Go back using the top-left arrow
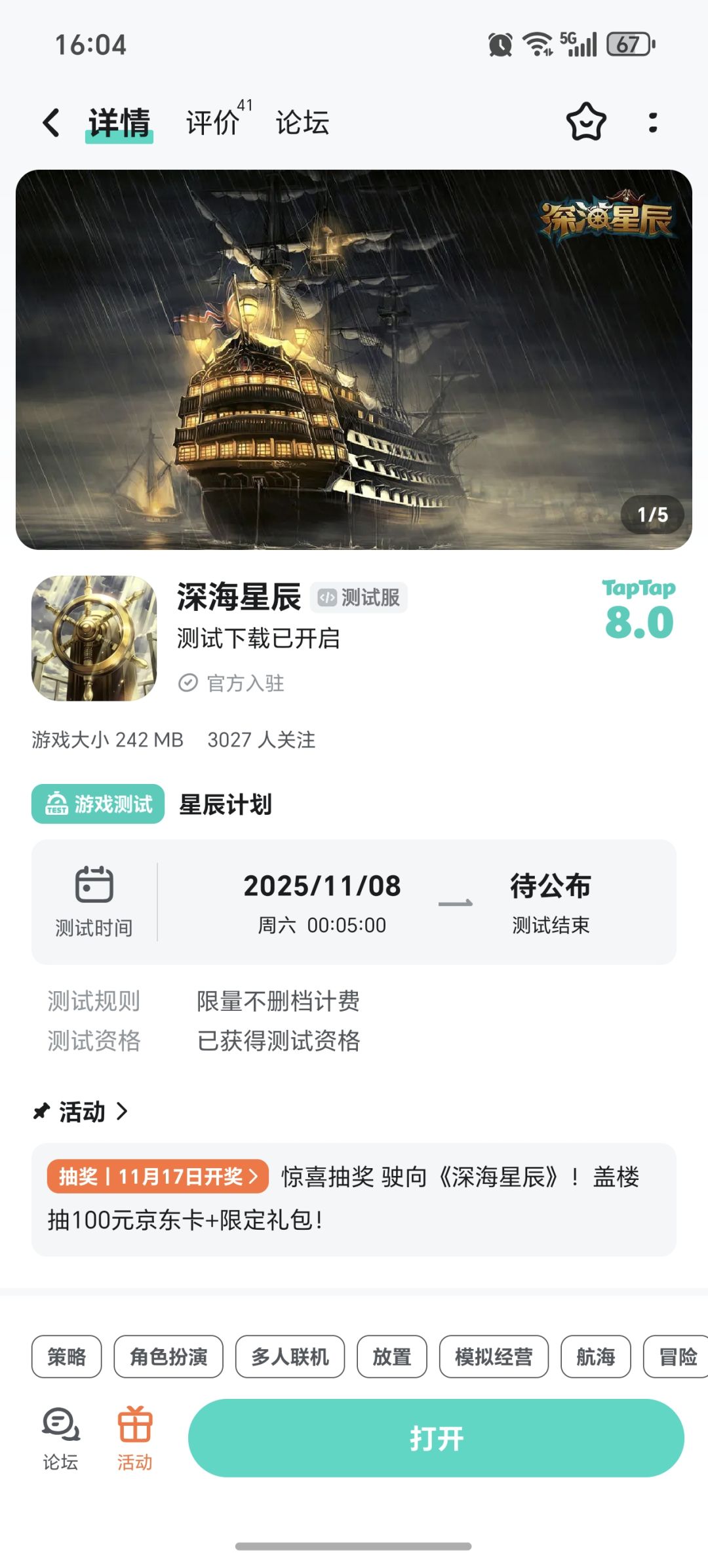Viewport: 708px width, 1568px height. (51, 123)
